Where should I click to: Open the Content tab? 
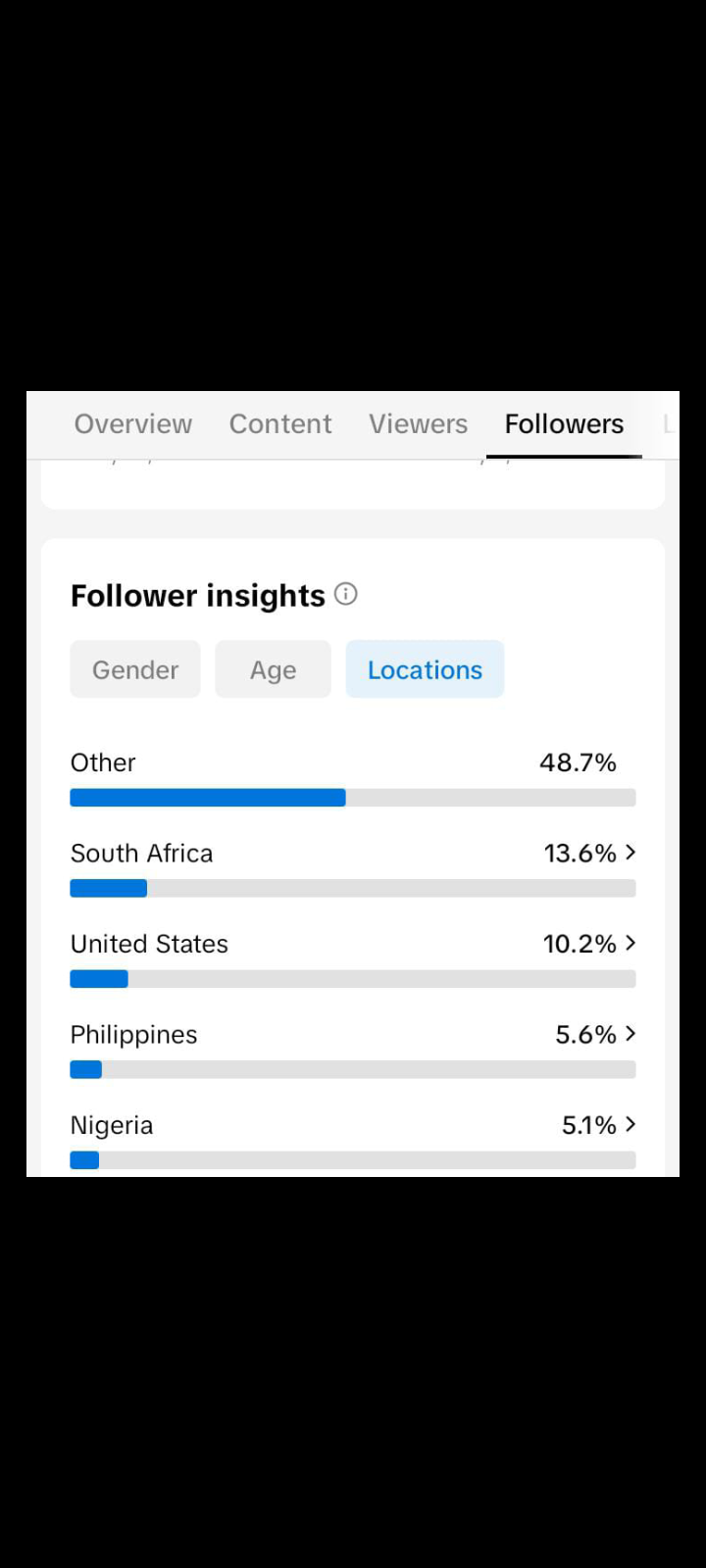tap(280, 423)
